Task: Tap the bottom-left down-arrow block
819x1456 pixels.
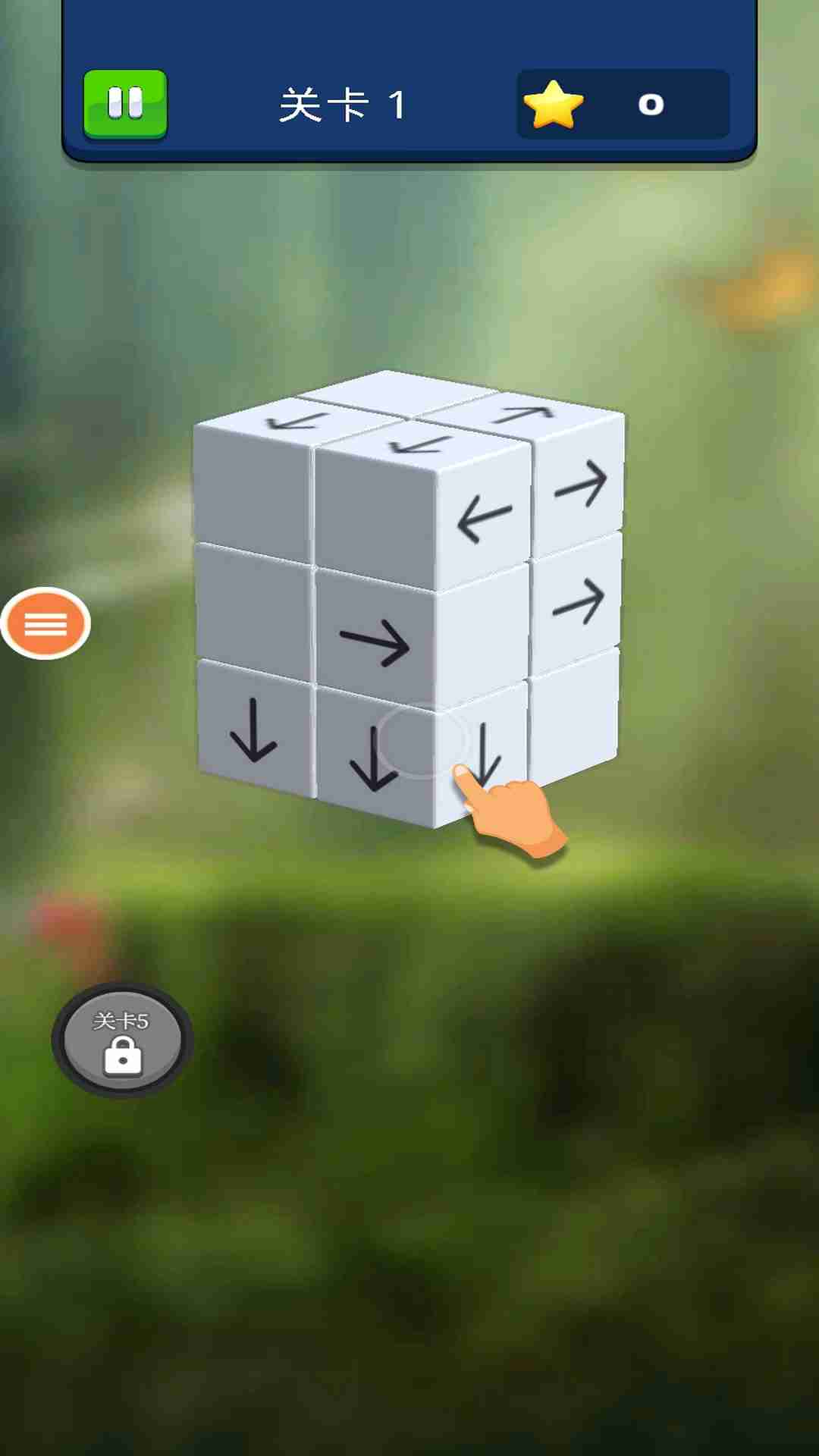Action: click(x=253, y=730)
